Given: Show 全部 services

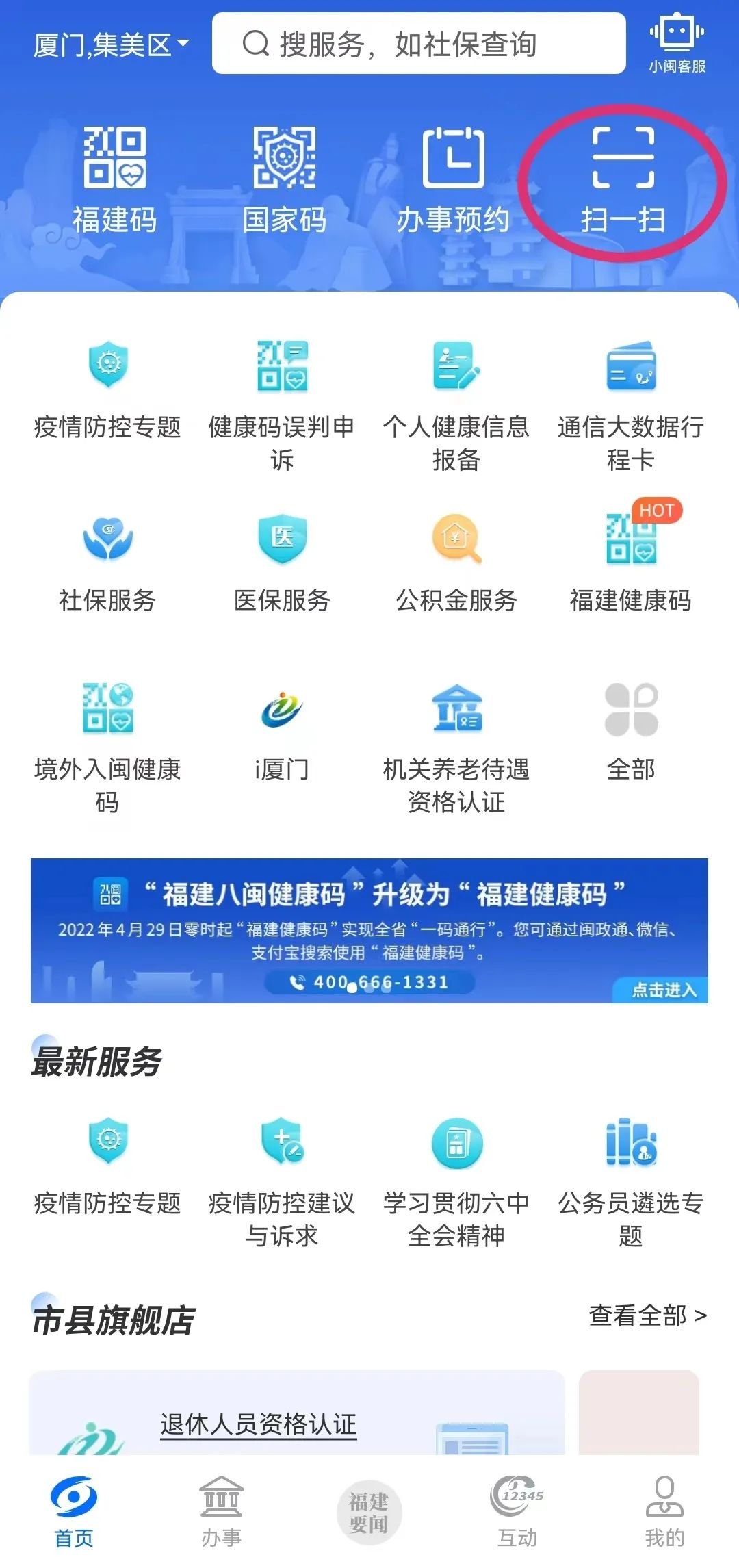Looking at the screenshot, I should [x=630, y=732].
